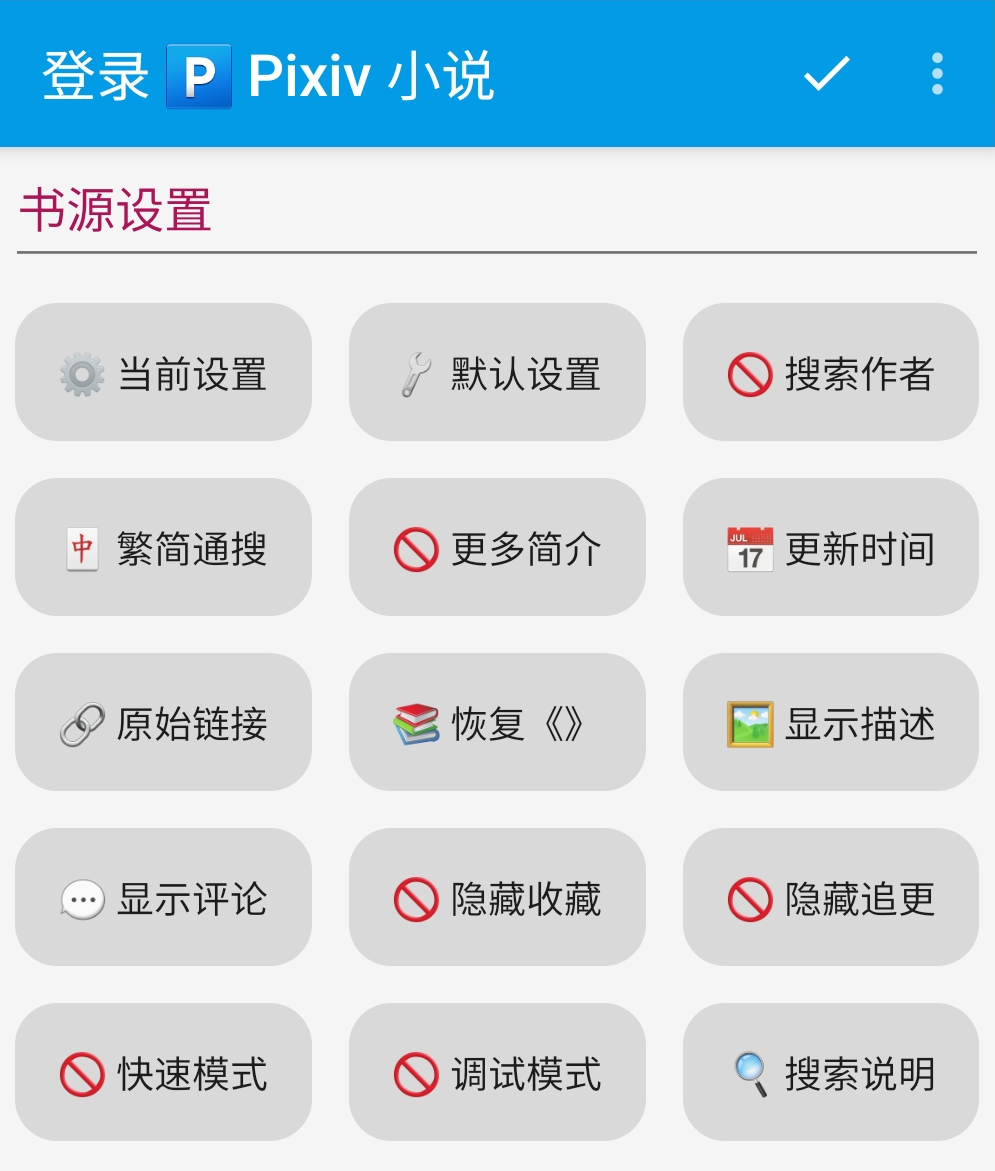Image resolution: width=995 pixels, height=1171 pixels.
Task: Select the 默认设置 button
Action: pyautogui.click(x=497, y=373)
